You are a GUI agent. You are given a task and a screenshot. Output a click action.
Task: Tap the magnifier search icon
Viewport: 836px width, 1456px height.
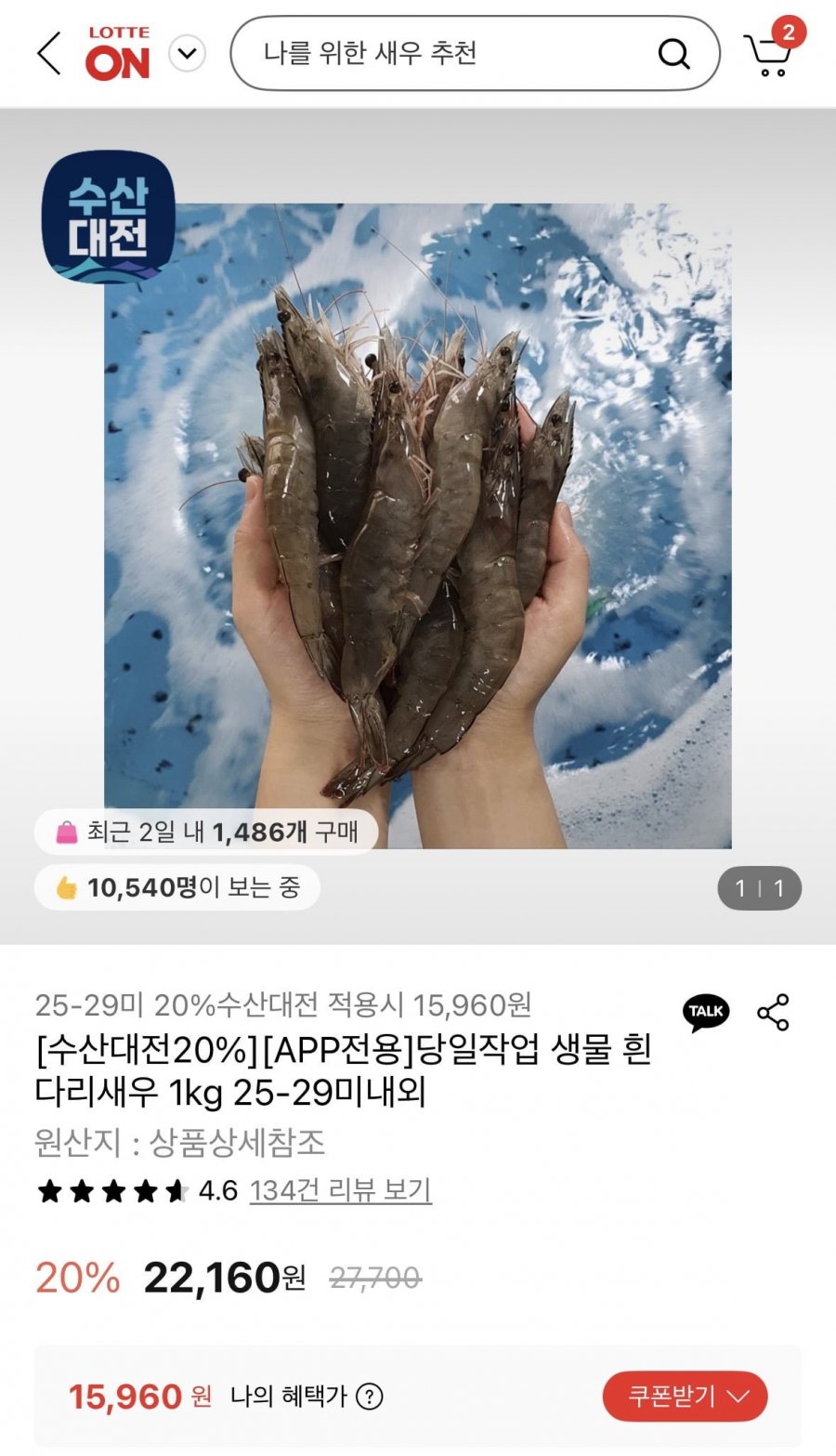[x=673, y=54]
